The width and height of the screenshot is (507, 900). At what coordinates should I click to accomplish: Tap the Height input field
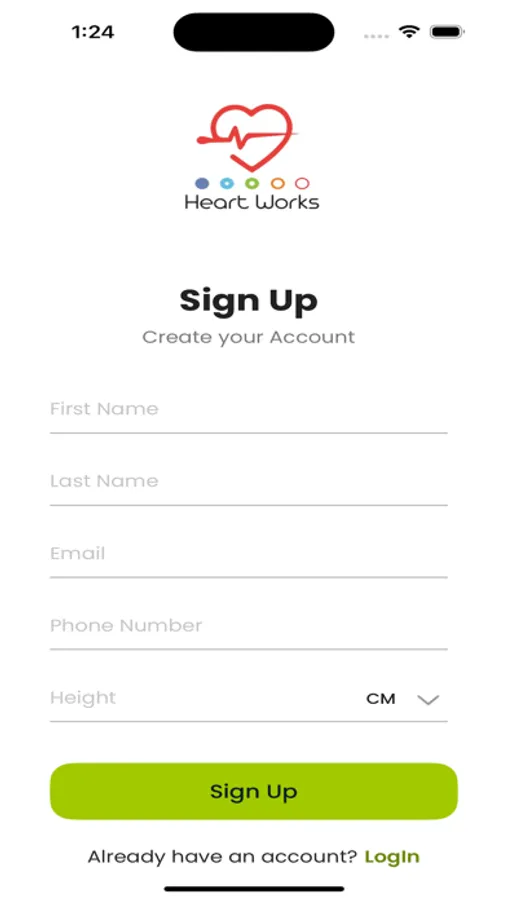(201, 698)
